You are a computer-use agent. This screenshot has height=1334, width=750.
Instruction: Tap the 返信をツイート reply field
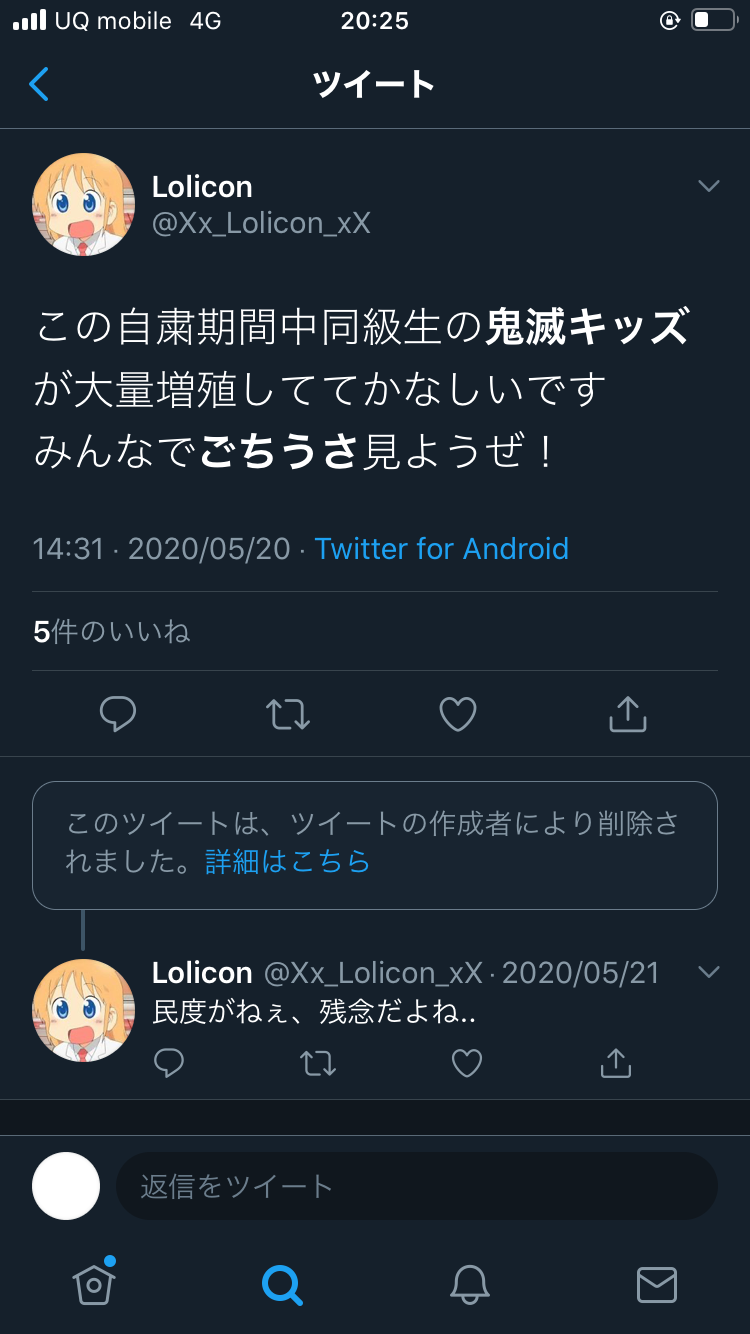(x=417, y=1186)
